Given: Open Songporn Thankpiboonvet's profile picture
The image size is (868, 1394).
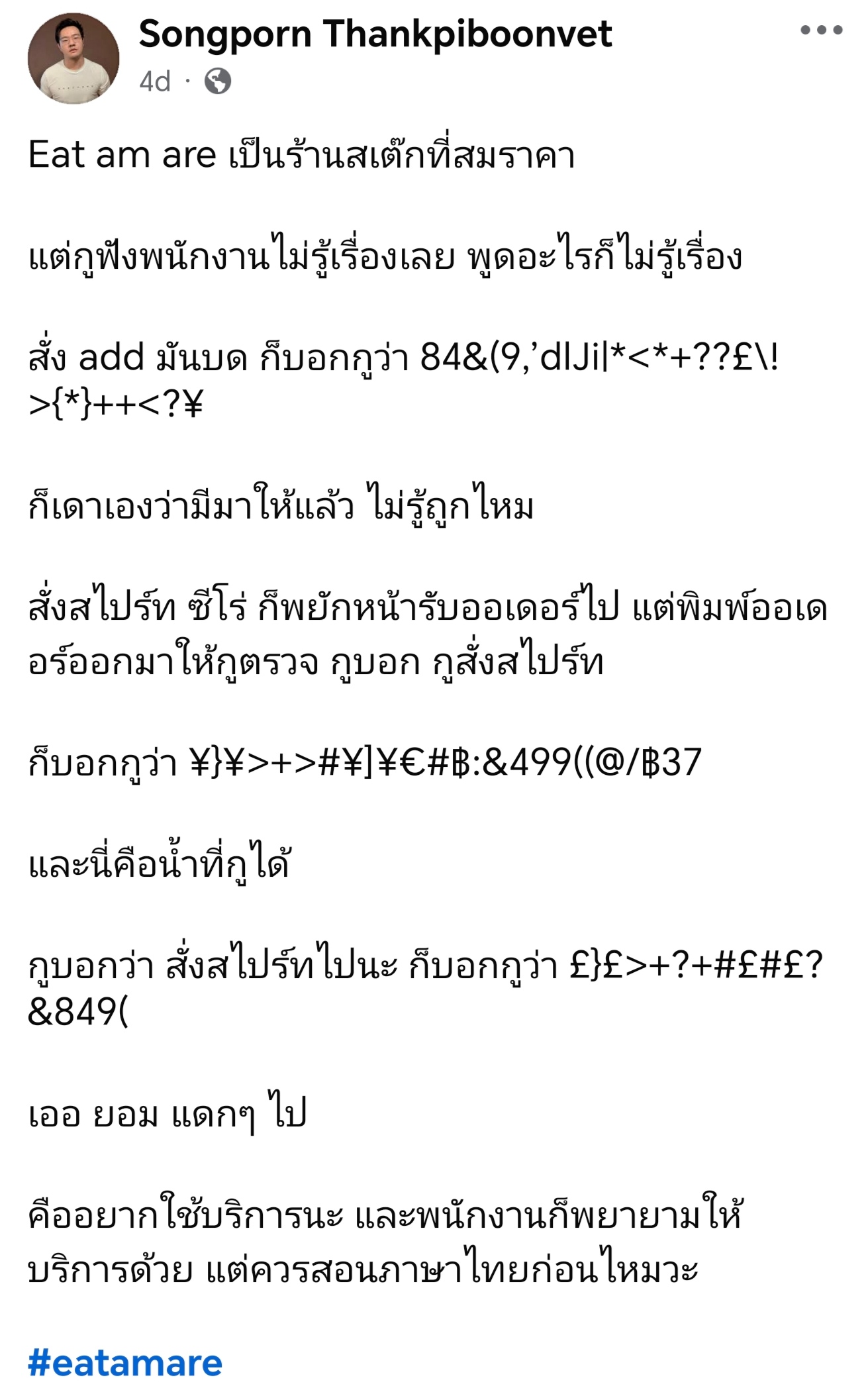Looking at the screenshot, I should 73,59.
